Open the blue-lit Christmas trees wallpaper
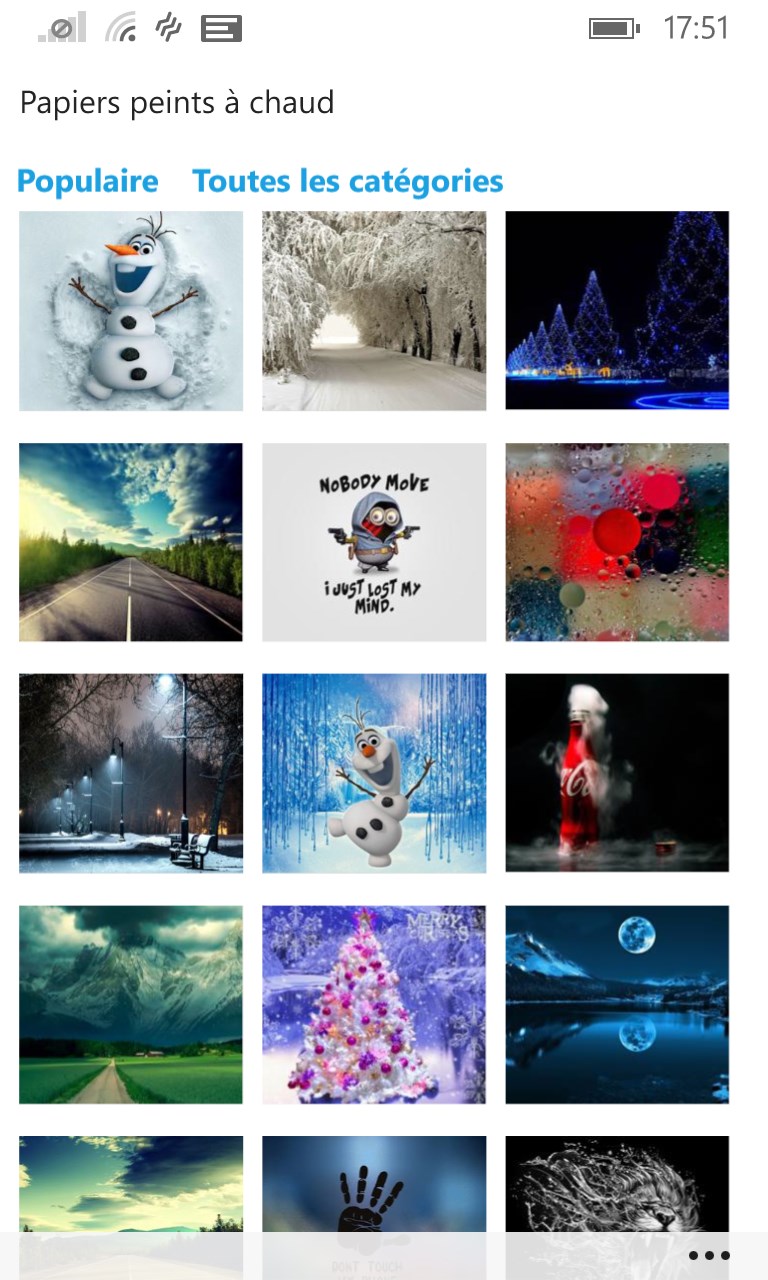This screenshot has width=768, height=1280. pyautogui.click(x=617, y=310)
